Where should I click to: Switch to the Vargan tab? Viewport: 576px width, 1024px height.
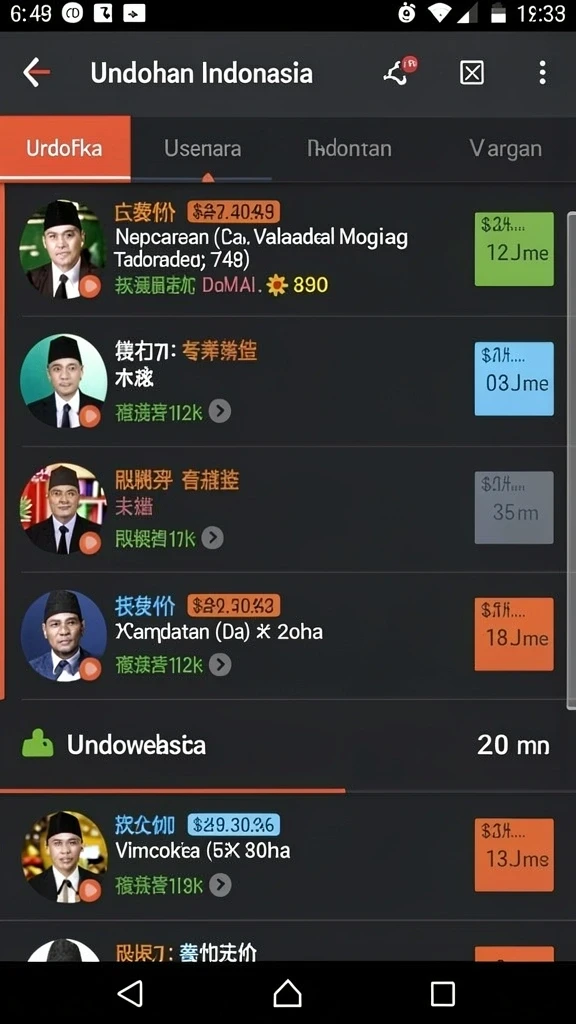[x=505, y=149]
